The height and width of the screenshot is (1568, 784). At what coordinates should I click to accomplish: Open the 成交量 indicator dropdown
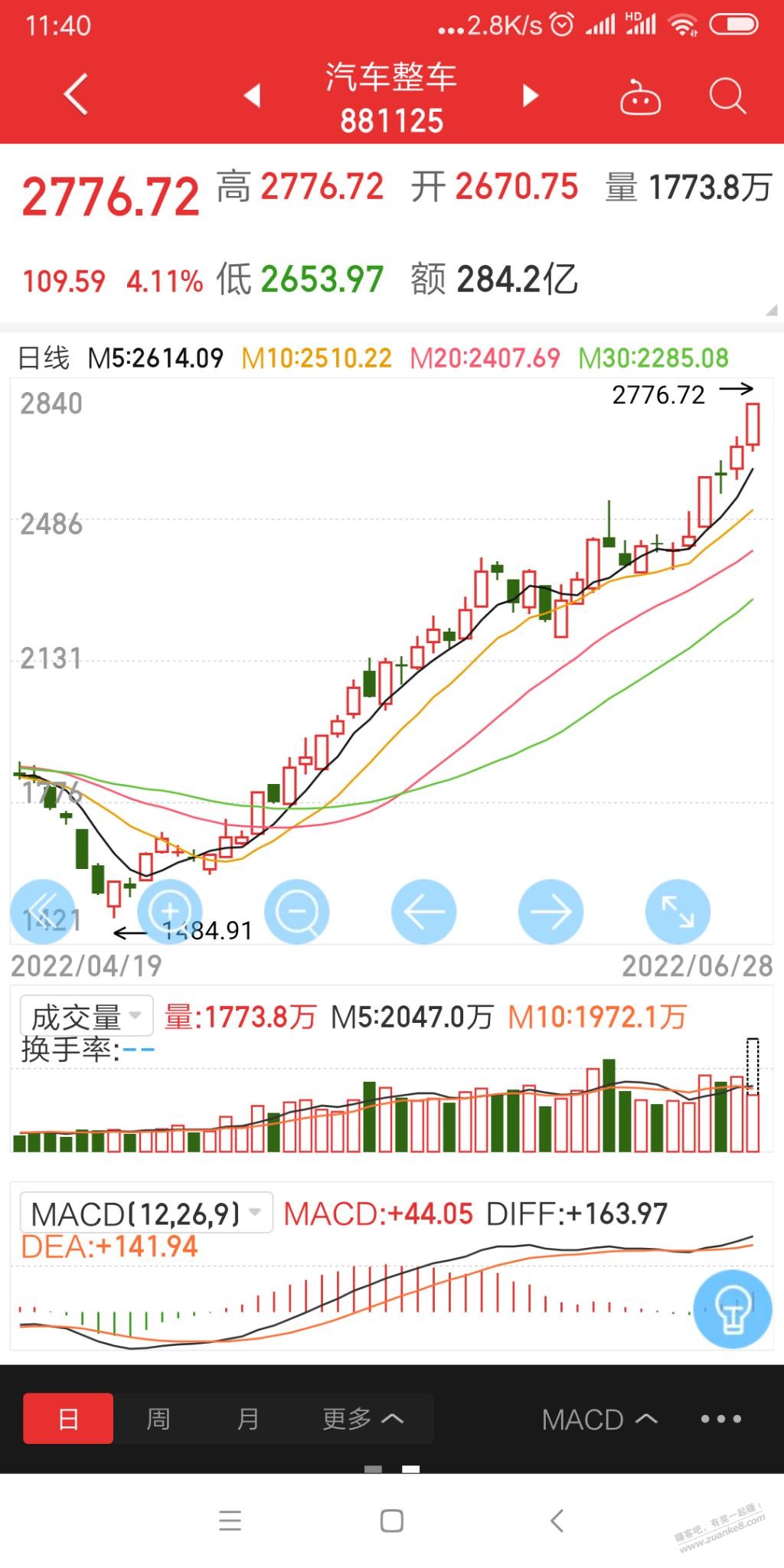pos(87,1017)
